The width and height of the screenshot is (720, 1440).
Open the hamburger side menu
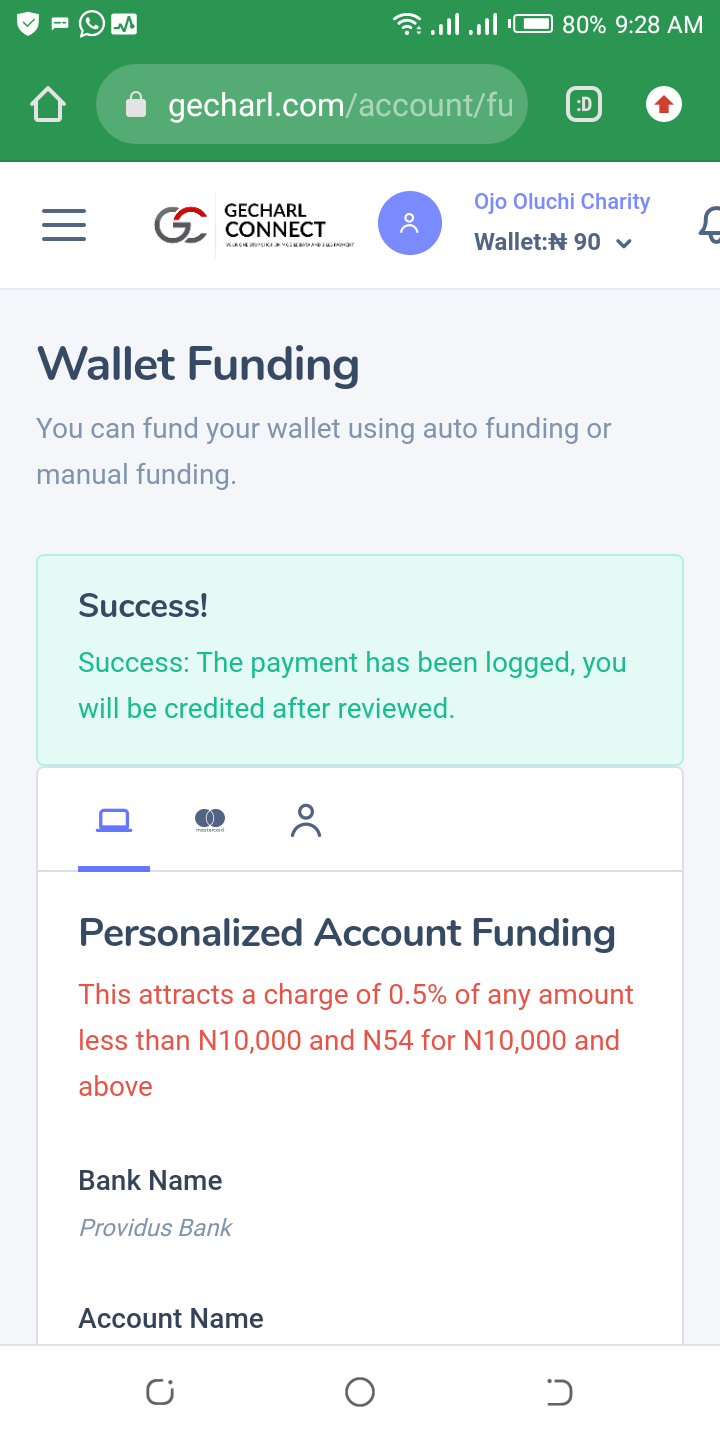[x=64, y=225]
